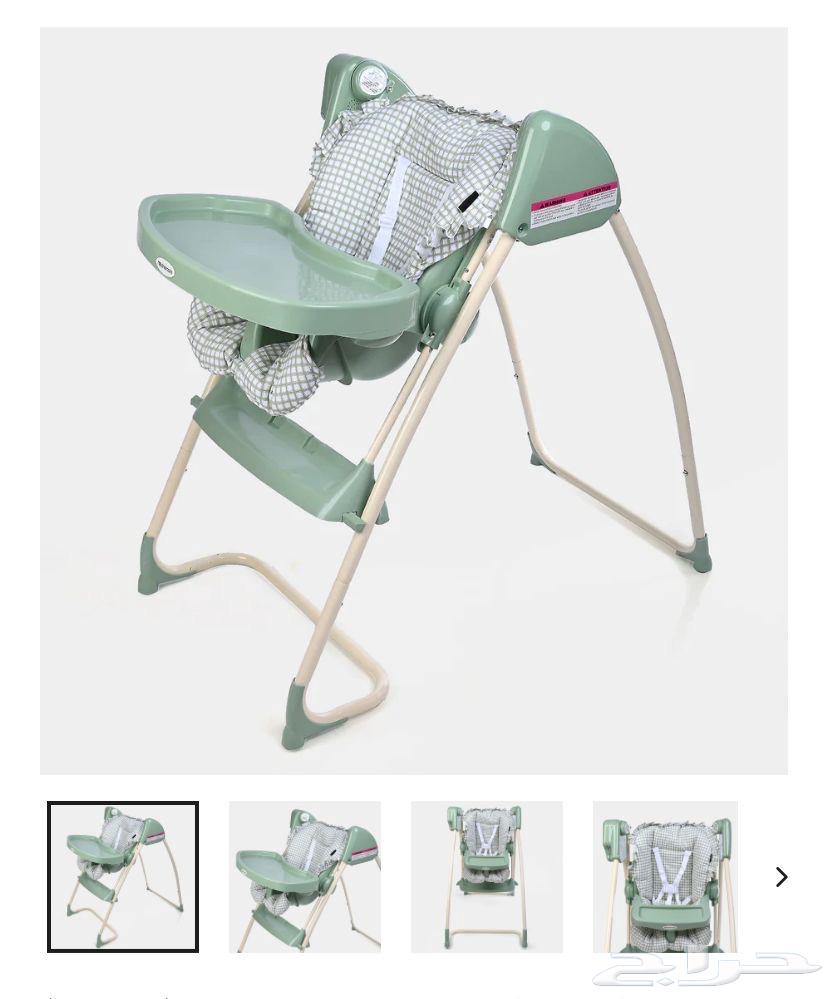Tap the main product image to enlarge it
The image size is (828, 999).
tap(413, 400)
